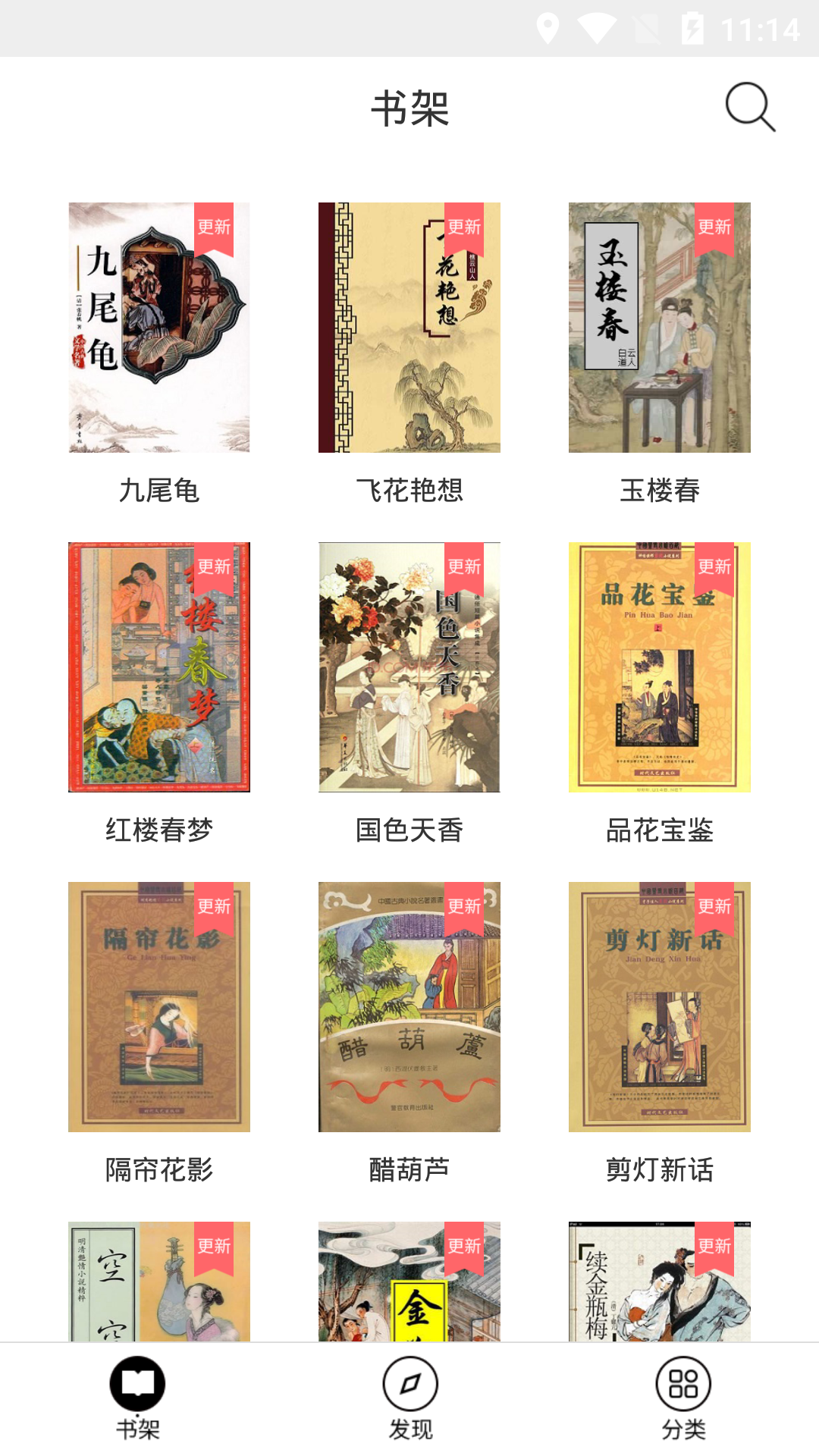Open the book 品花宝鉴
The width and height of the screenshot is (819, 1456).
coord(660,667)
